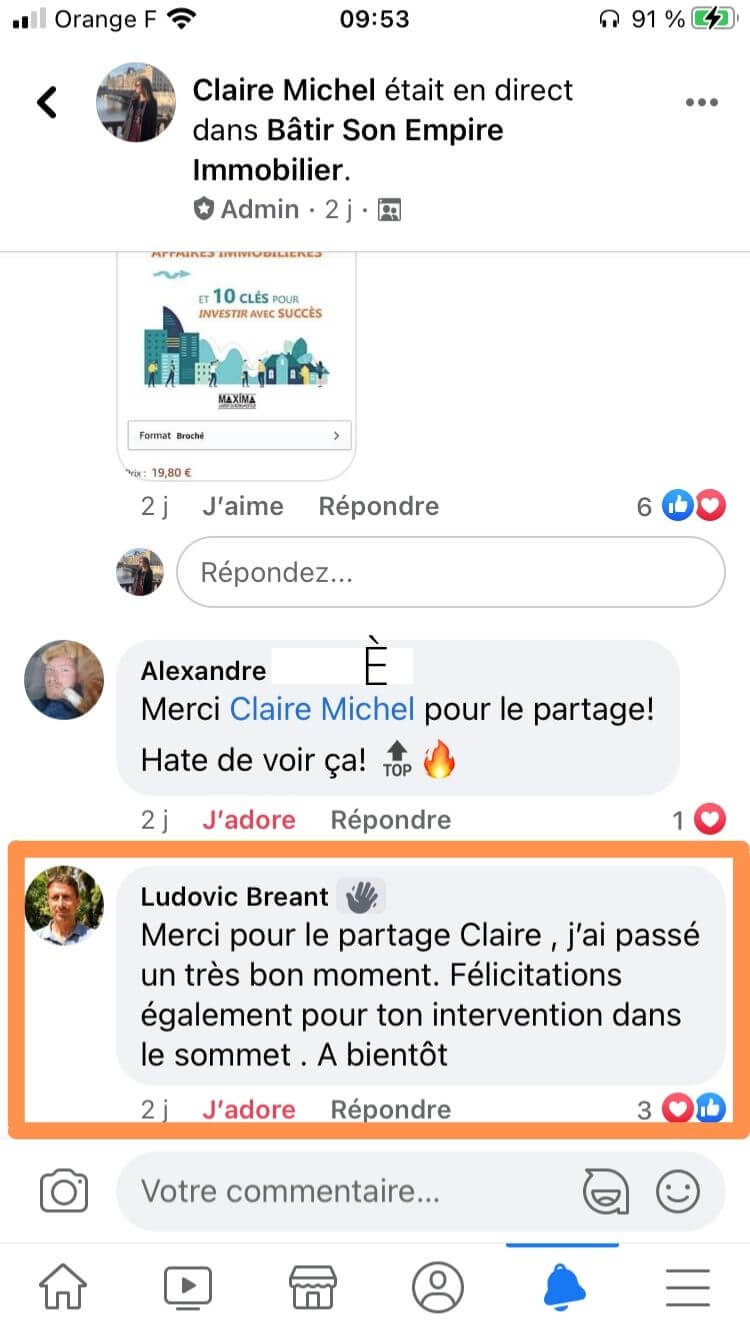Switch to the Home tab
The image size is (750, 1330).
(x=63, y=1286)
